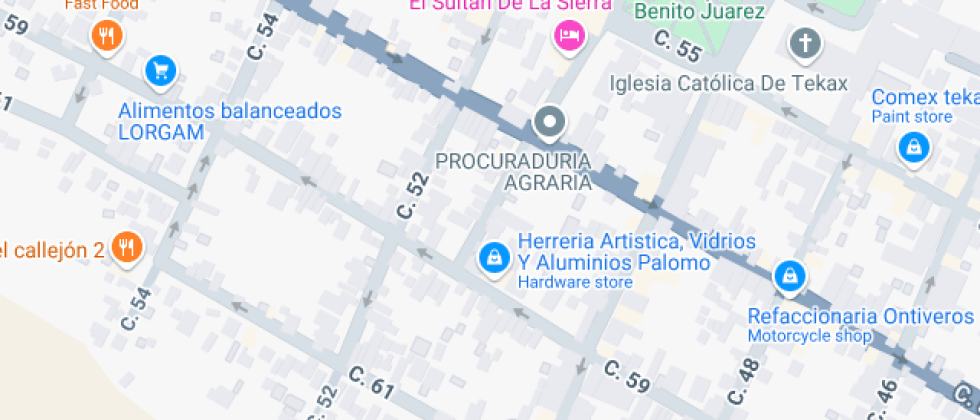
Task: Select the Comex paint store marker
Action: [912, 149]
